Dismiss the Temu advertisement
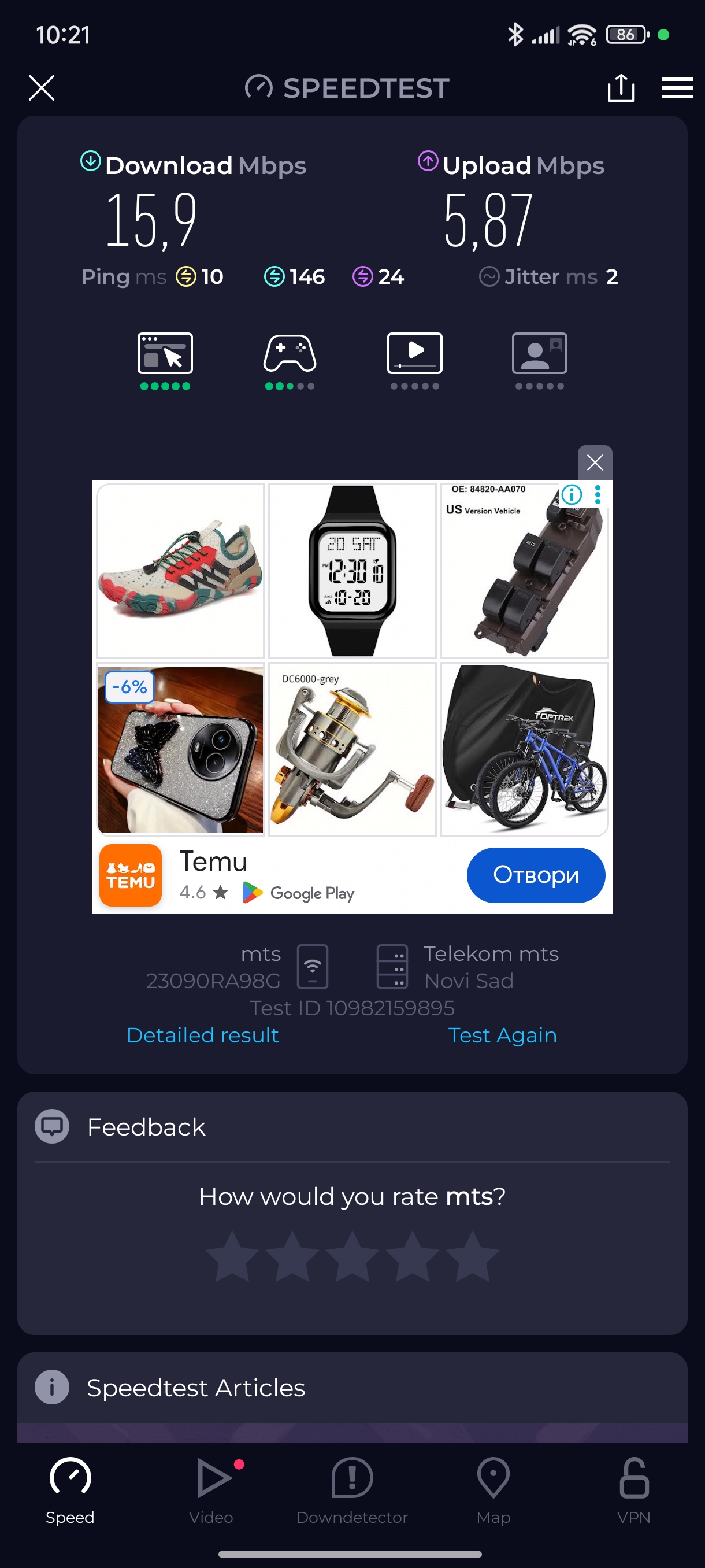 pos(594,463)
